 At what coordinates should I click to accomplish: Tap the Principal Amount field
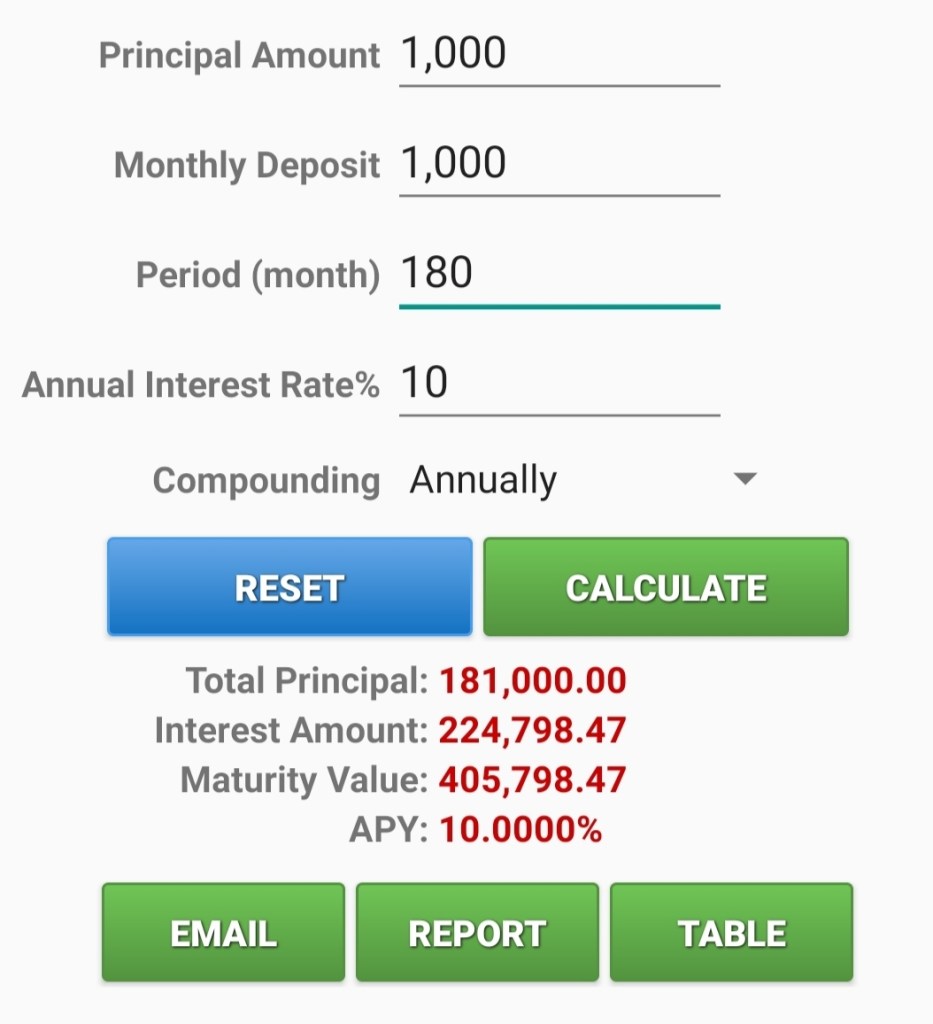[558, 55]
